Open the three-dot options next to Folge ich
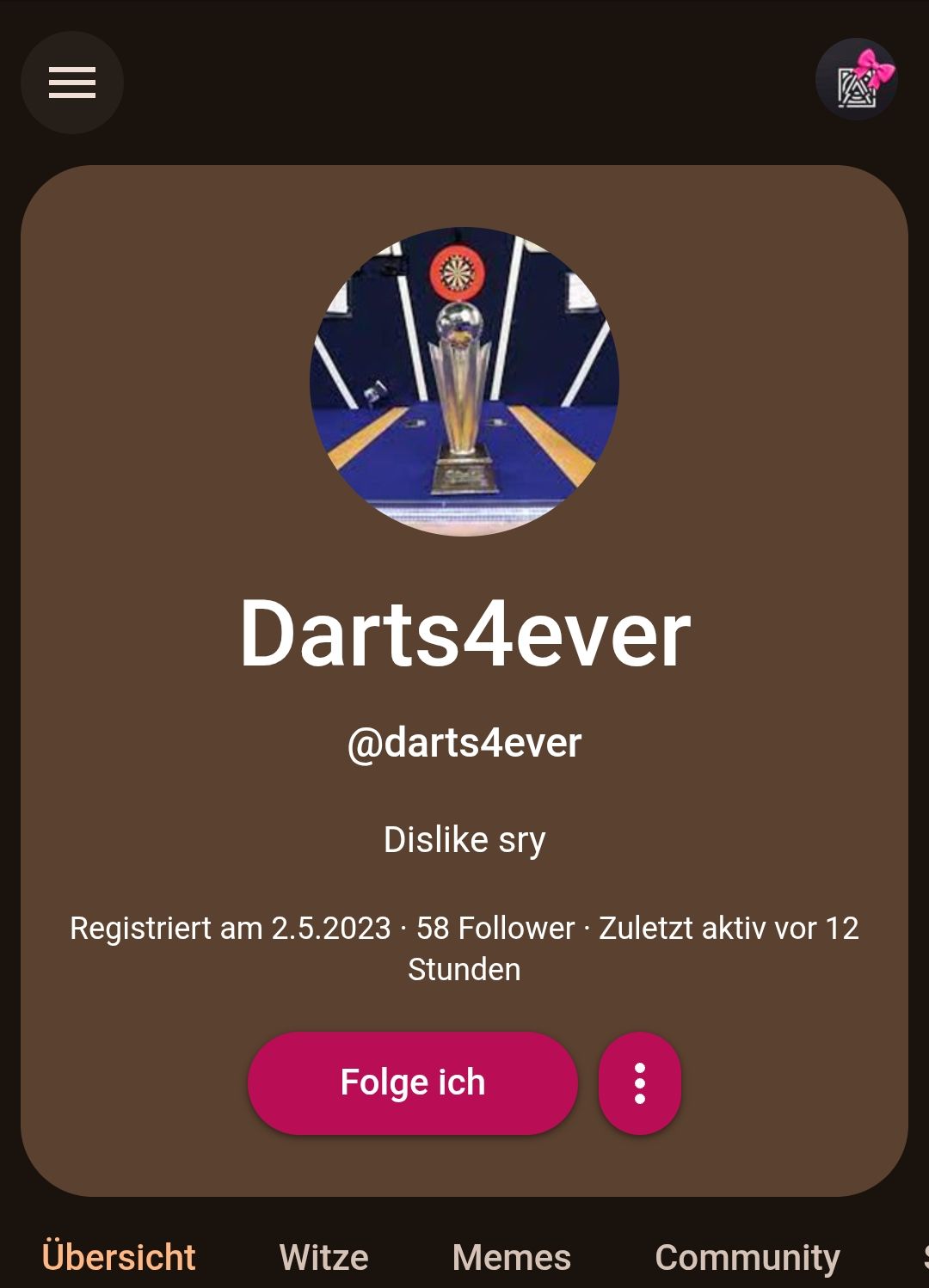This screenshot has height=1288, width=929. (x=639, y=1083)
